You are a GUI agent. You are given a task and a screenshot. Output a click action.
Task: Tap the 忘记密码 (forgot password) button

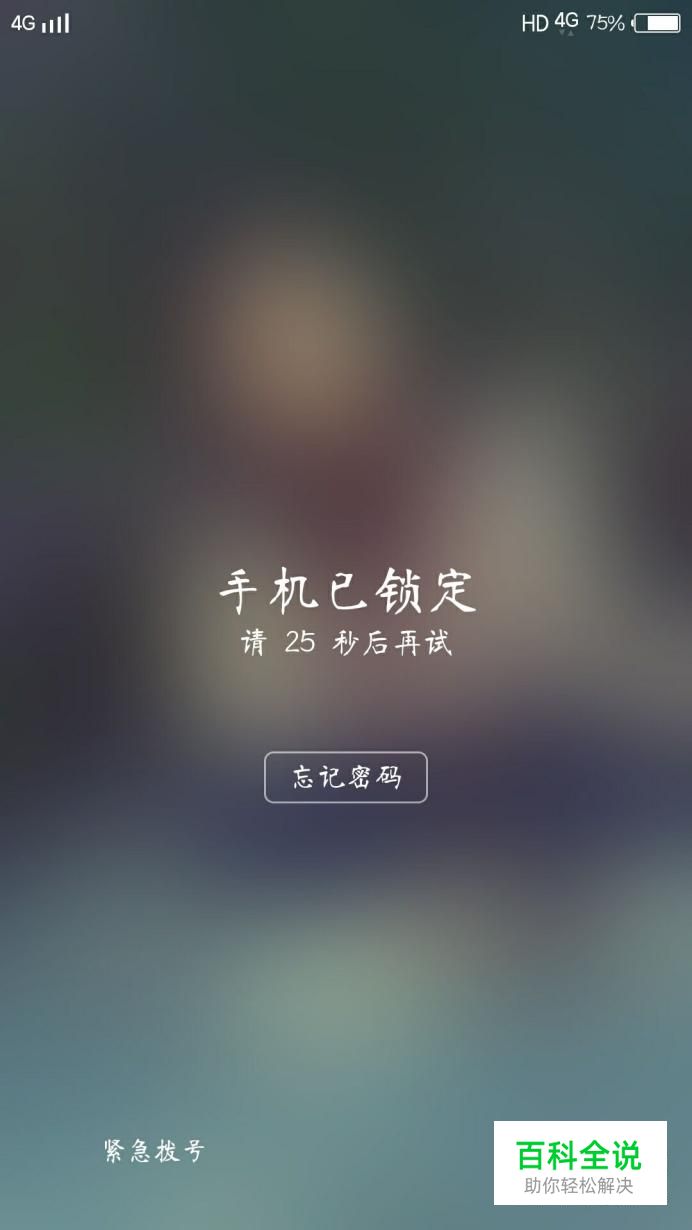point(346,777)
